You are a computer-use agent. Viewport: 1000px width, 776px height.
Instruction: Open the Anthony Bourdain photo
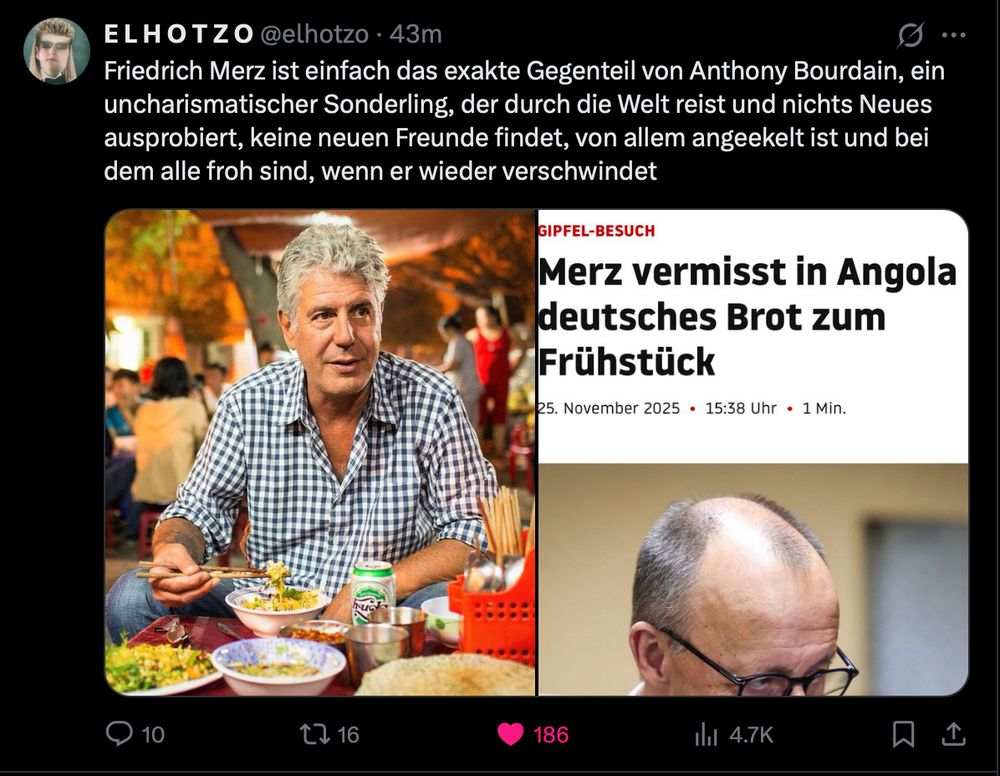[320, 453]
